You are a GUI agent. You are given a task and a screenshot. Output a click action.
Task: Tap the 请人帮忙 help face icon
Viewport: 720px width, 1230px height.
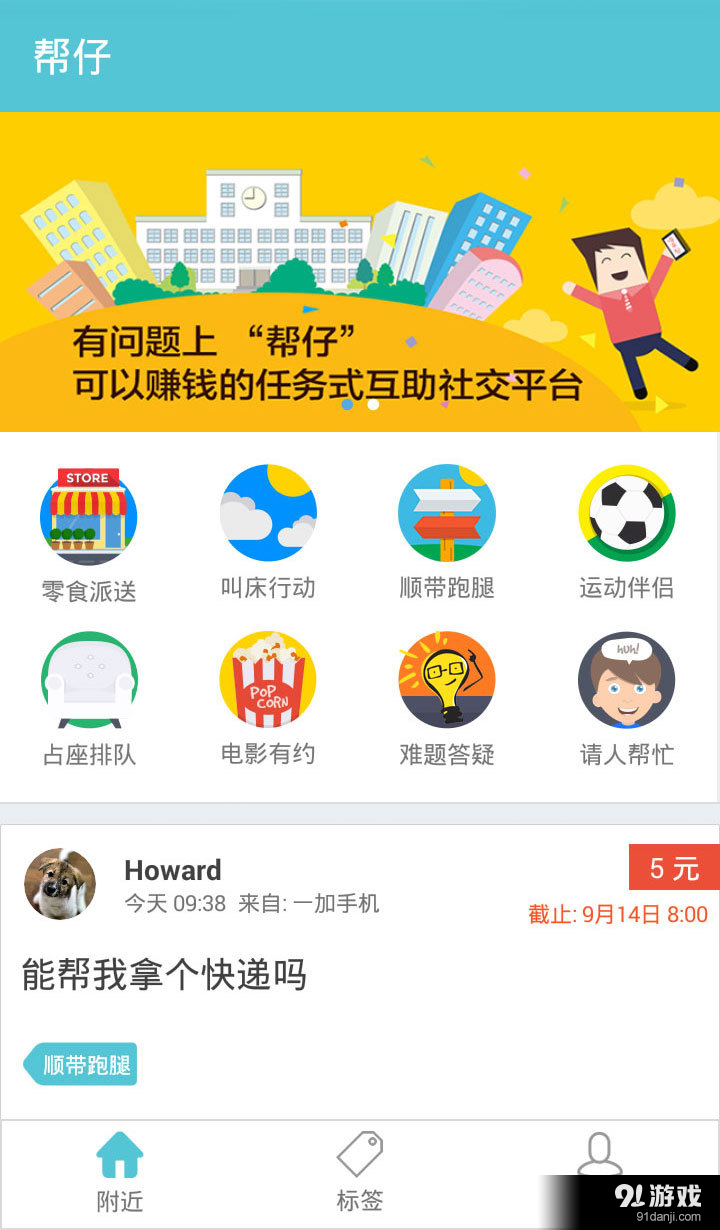tap(626, 680)
